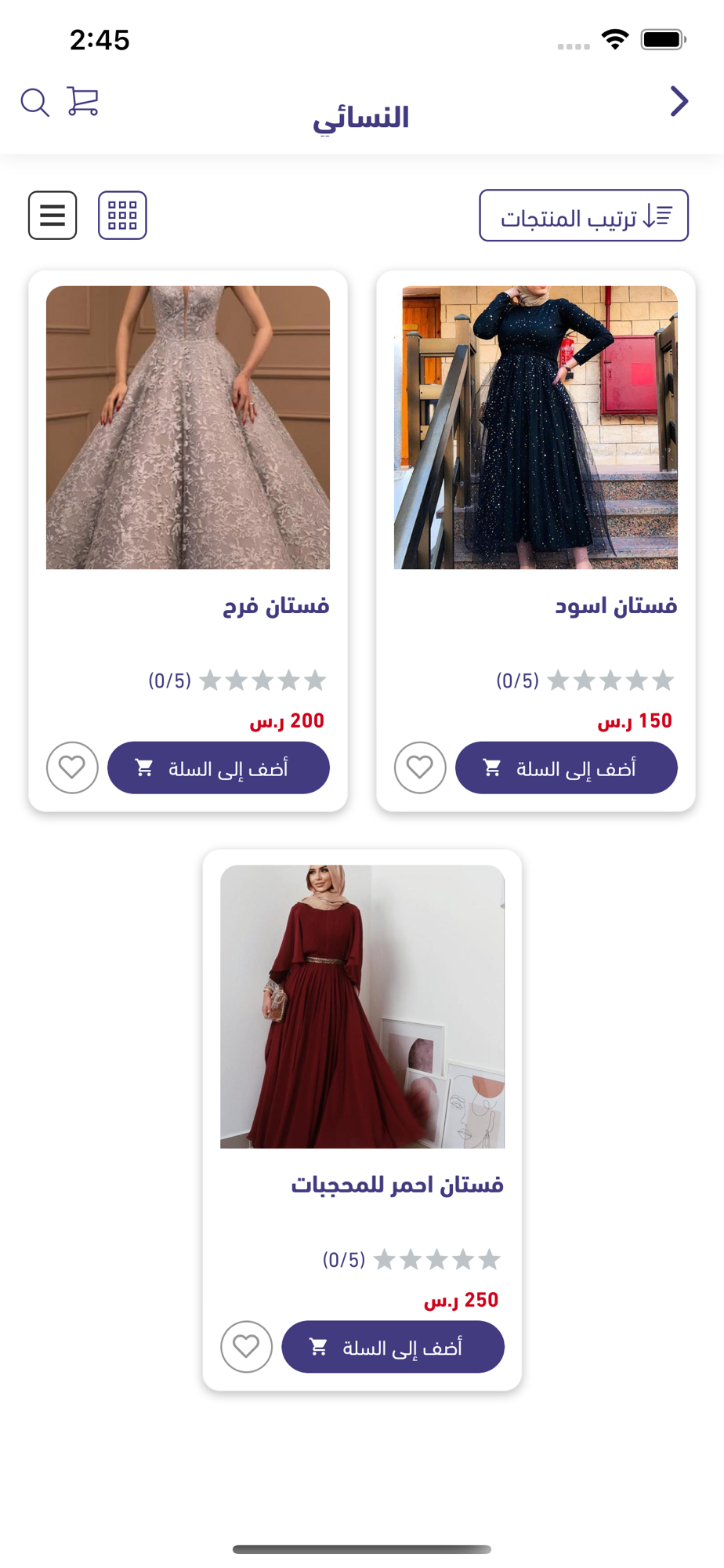724x1568 pixels.
Task: Switch to grid view layout
Action: pyautogui.click(x=122, y=215)
